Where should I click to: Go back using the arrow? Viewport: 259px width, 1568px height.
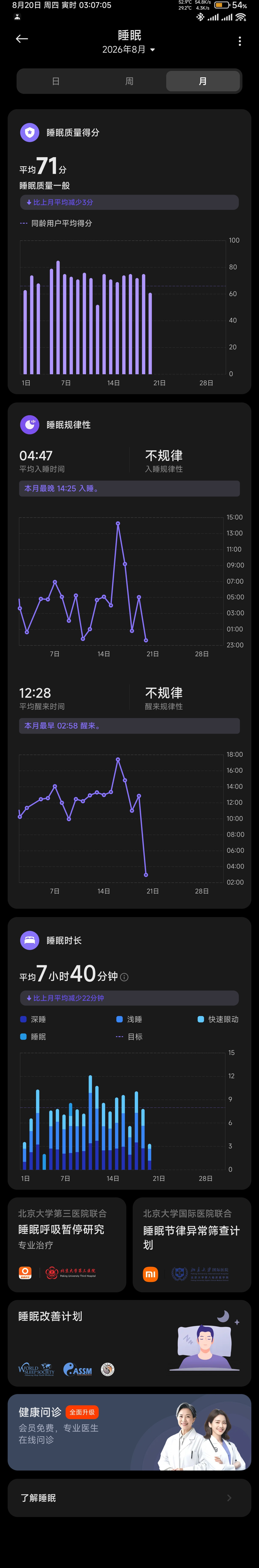pyautogui.click(x=22, y=39)
